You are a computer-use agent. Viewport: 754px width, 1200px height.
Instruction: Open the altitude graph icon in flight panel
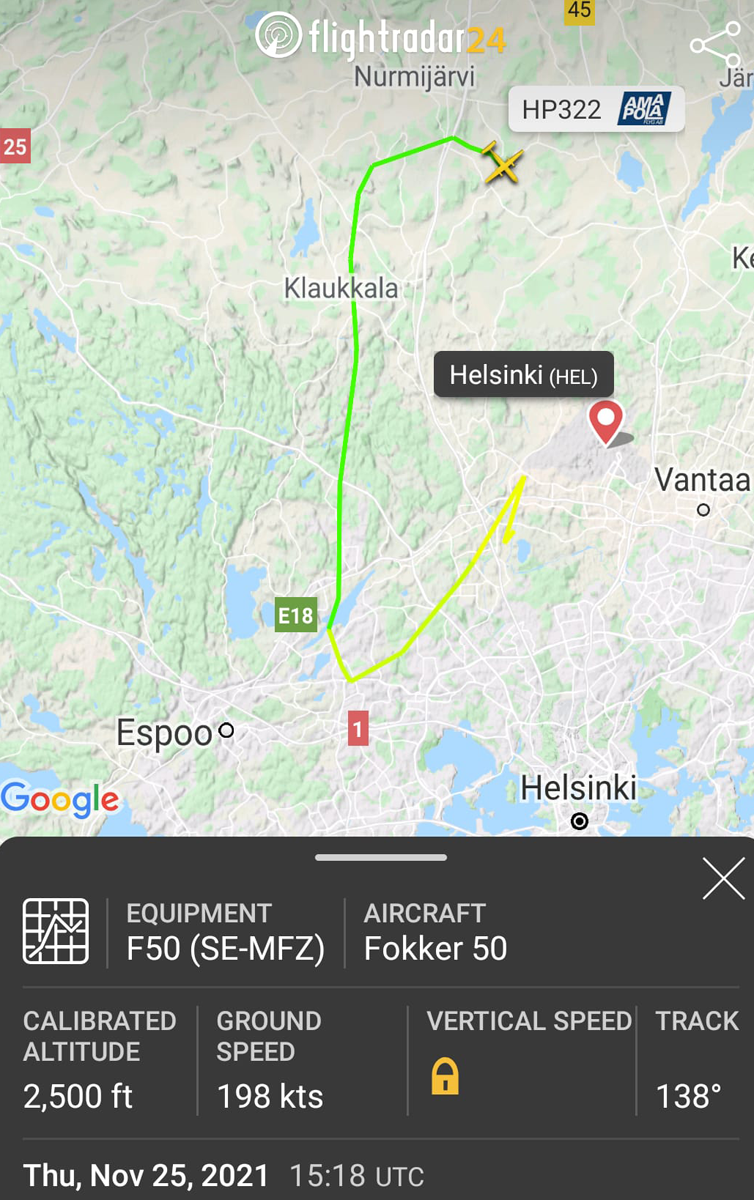[55, 930]
